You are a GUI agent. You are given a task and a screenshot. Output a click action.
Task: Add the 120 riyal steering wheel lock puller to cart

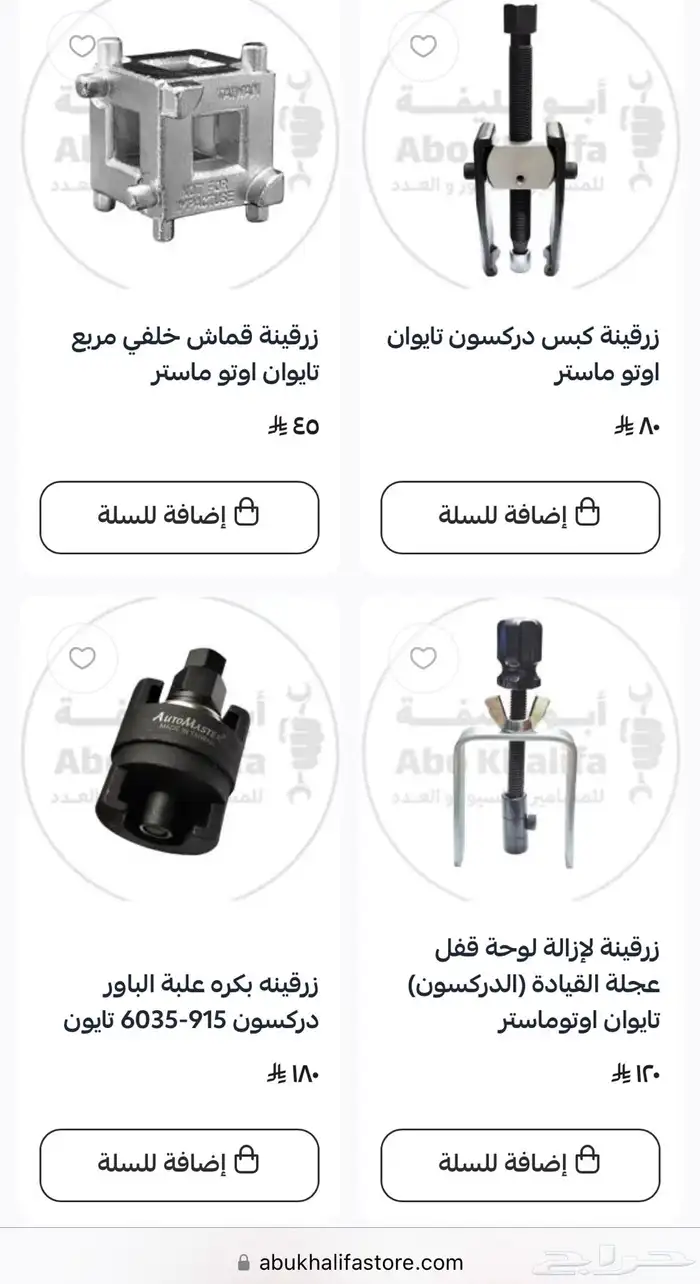click(520, 1165)
